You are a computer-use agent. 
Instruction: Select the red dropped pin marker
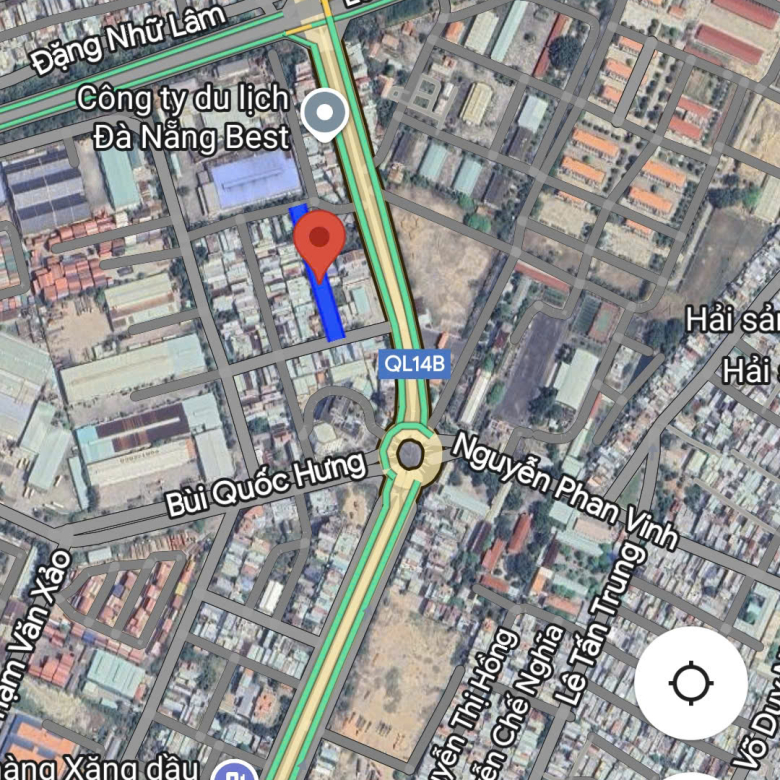pyautogui.click(x=319, y=241)
